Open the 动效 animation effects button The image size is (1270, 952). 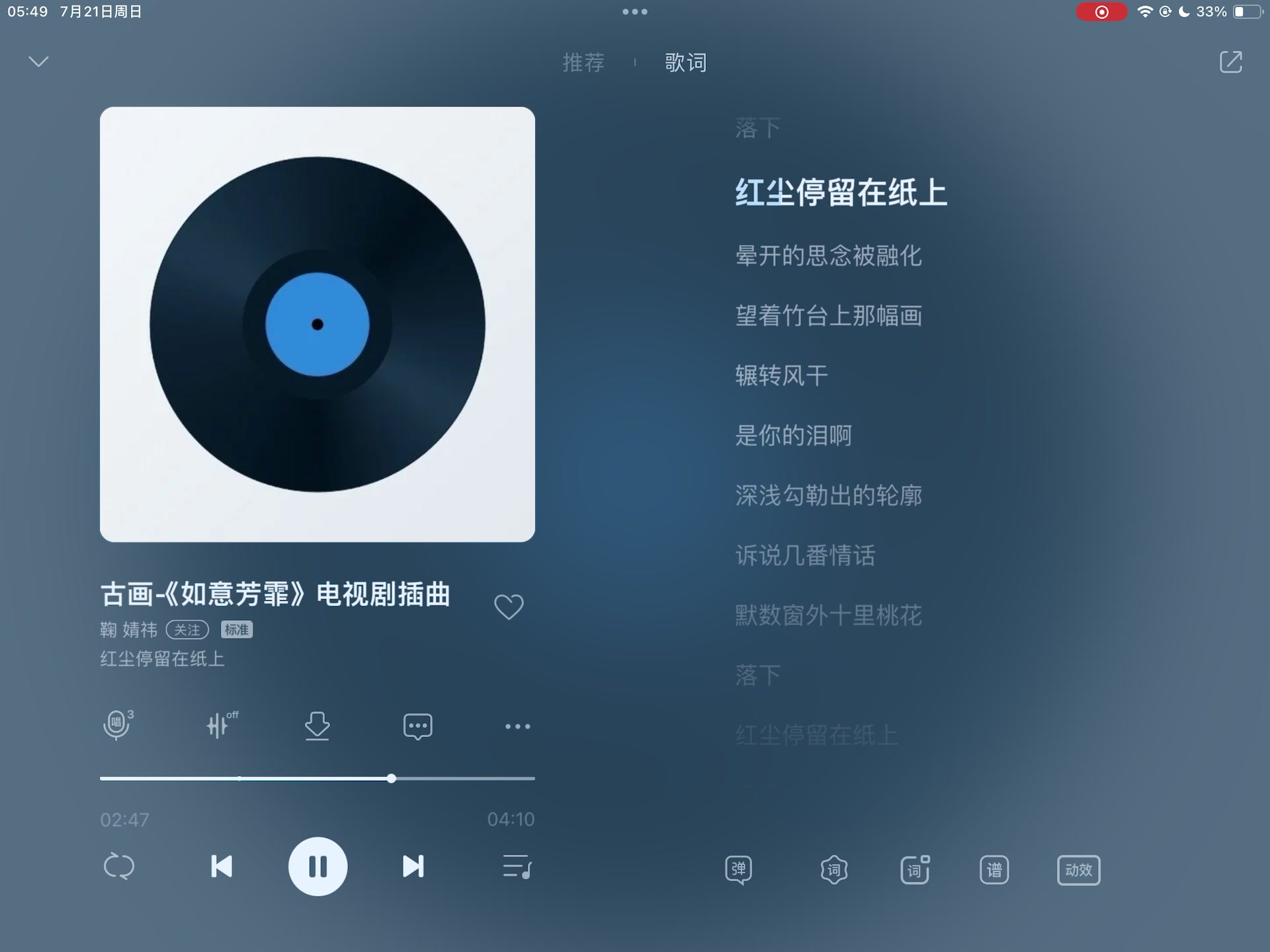(1078, 869)
